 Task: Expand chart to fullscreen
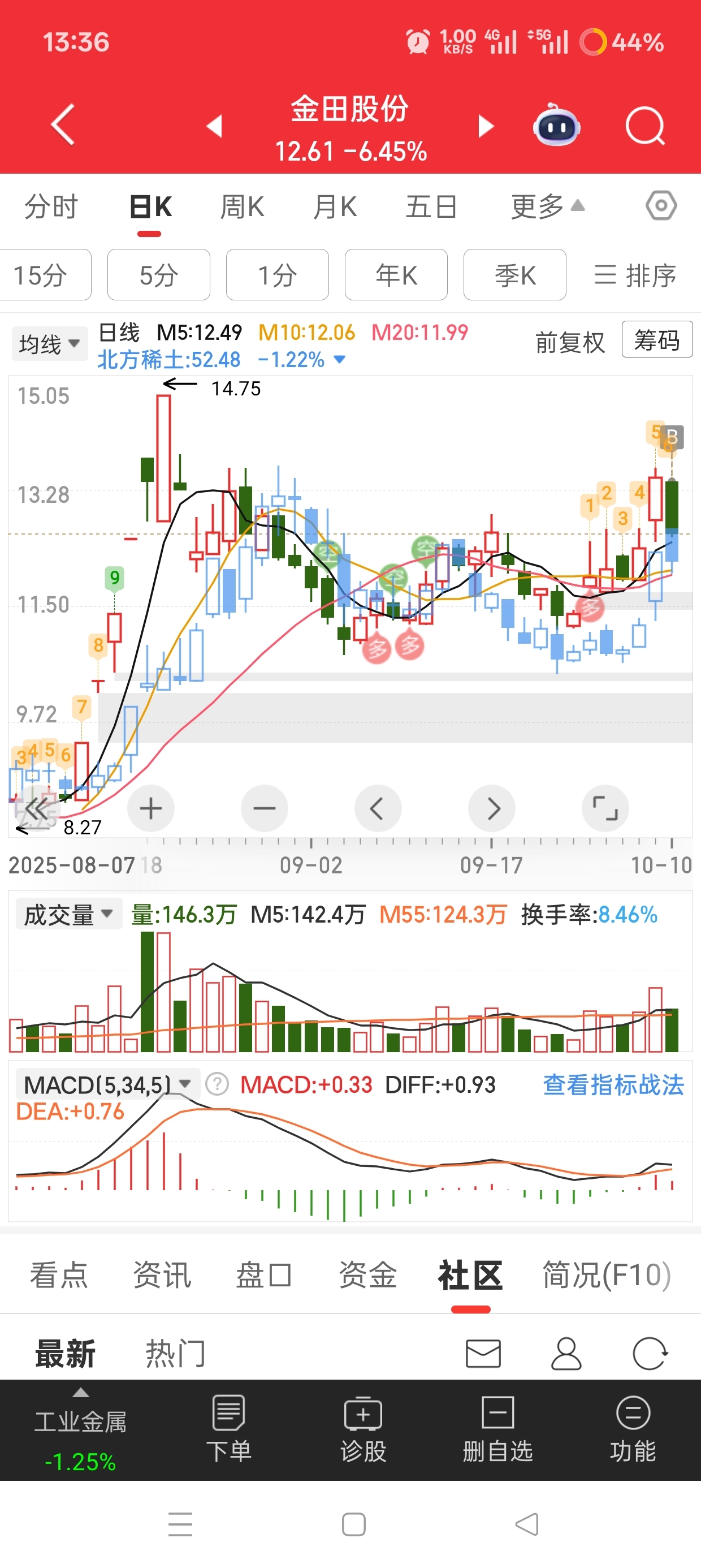(x=605, y=808)
